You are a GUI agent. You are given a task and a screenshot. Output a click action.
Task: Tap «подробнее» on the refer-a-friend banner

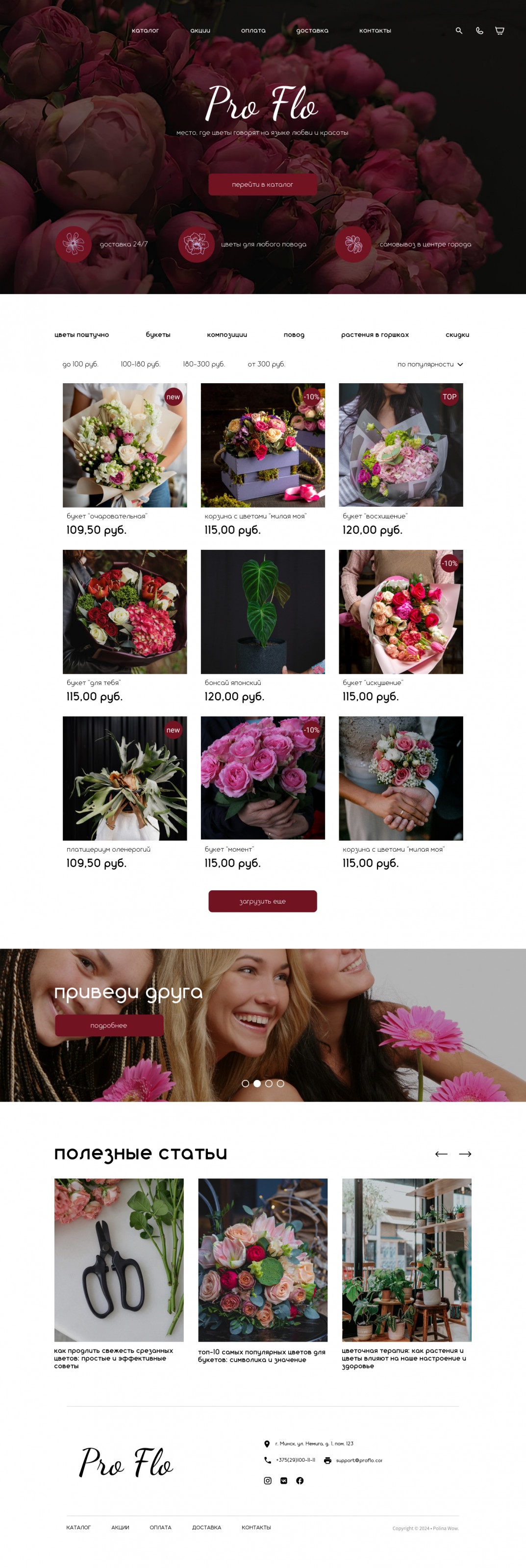tap(109, 1026)
